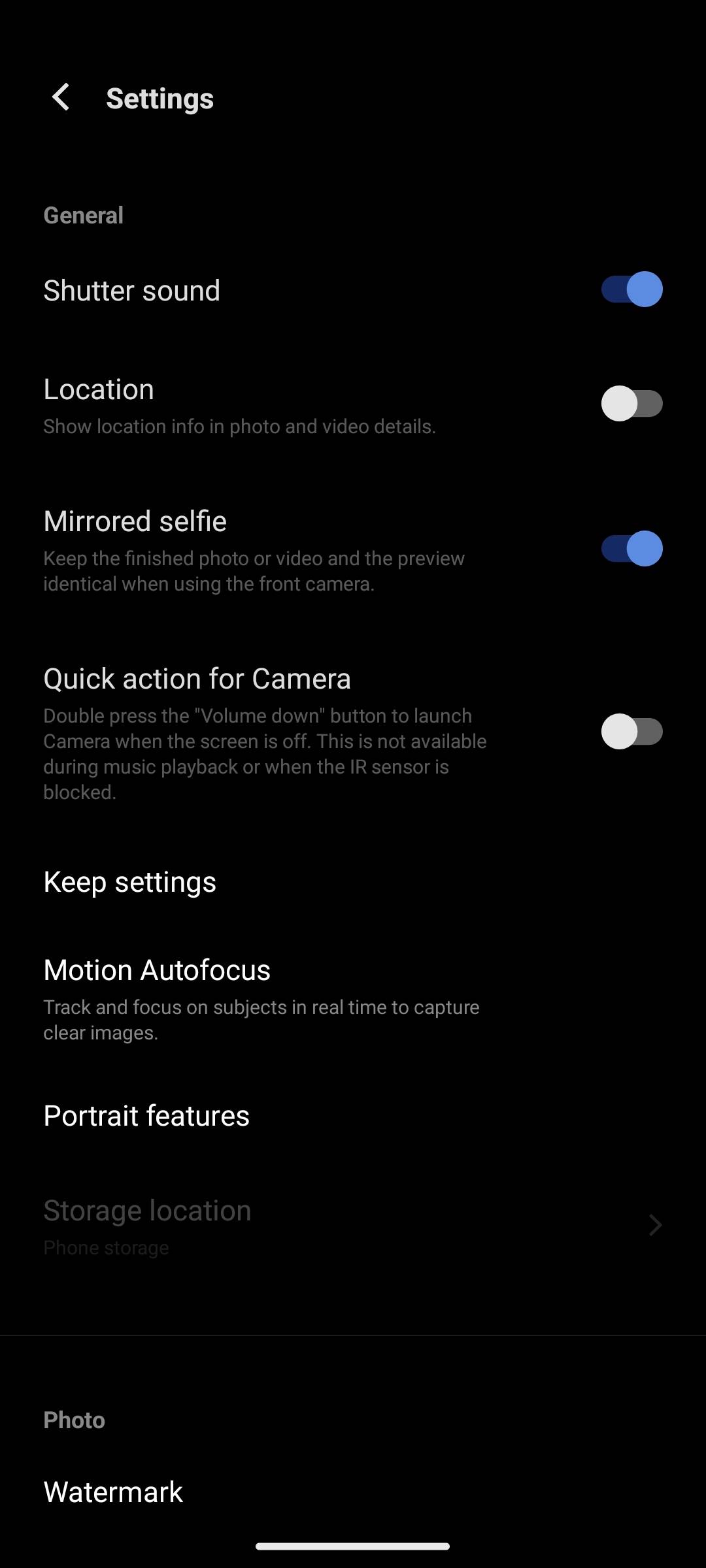Open Keep settings
The height and width of the screenshot is (1568, 706).
353,882
